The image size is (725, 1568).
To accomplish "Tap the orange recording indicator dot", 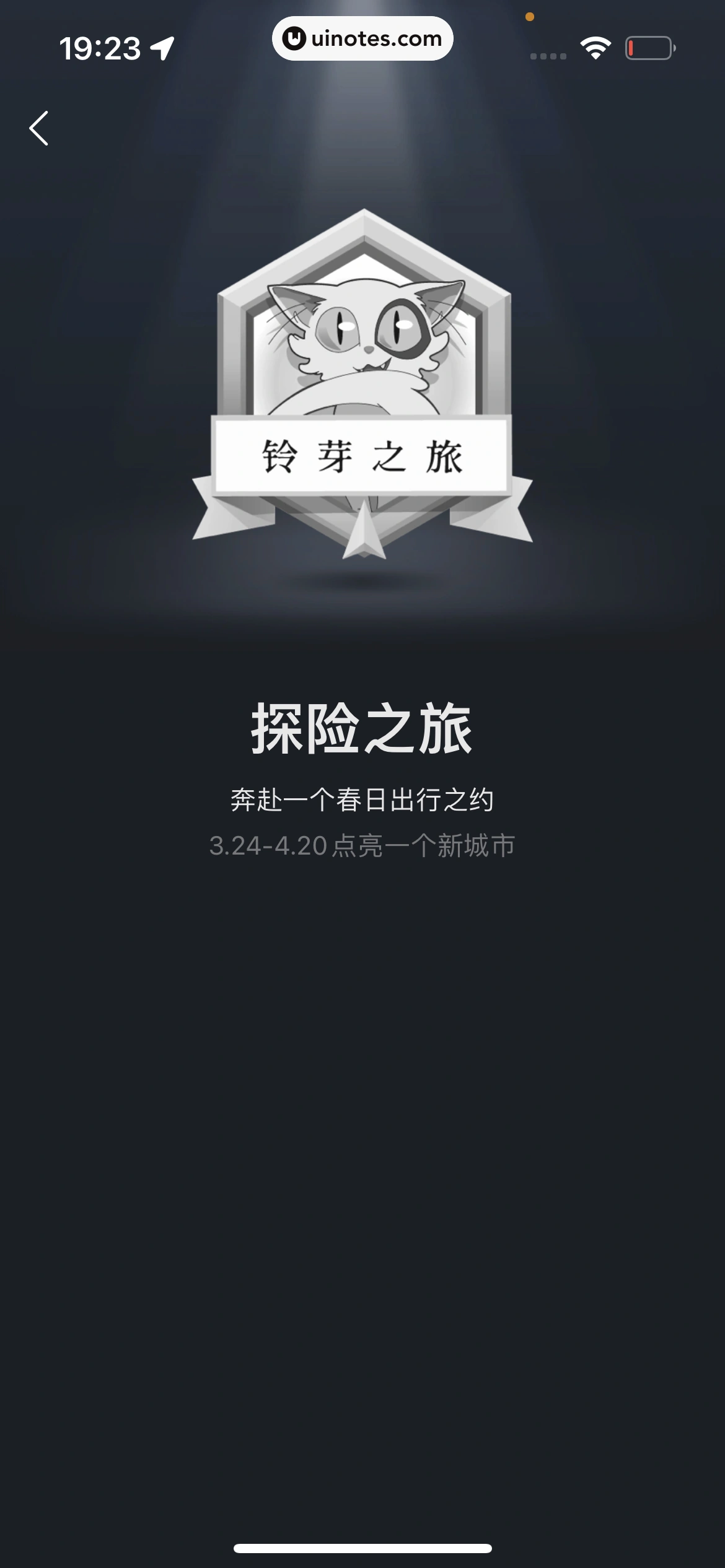I will click(x=529, y=17).
